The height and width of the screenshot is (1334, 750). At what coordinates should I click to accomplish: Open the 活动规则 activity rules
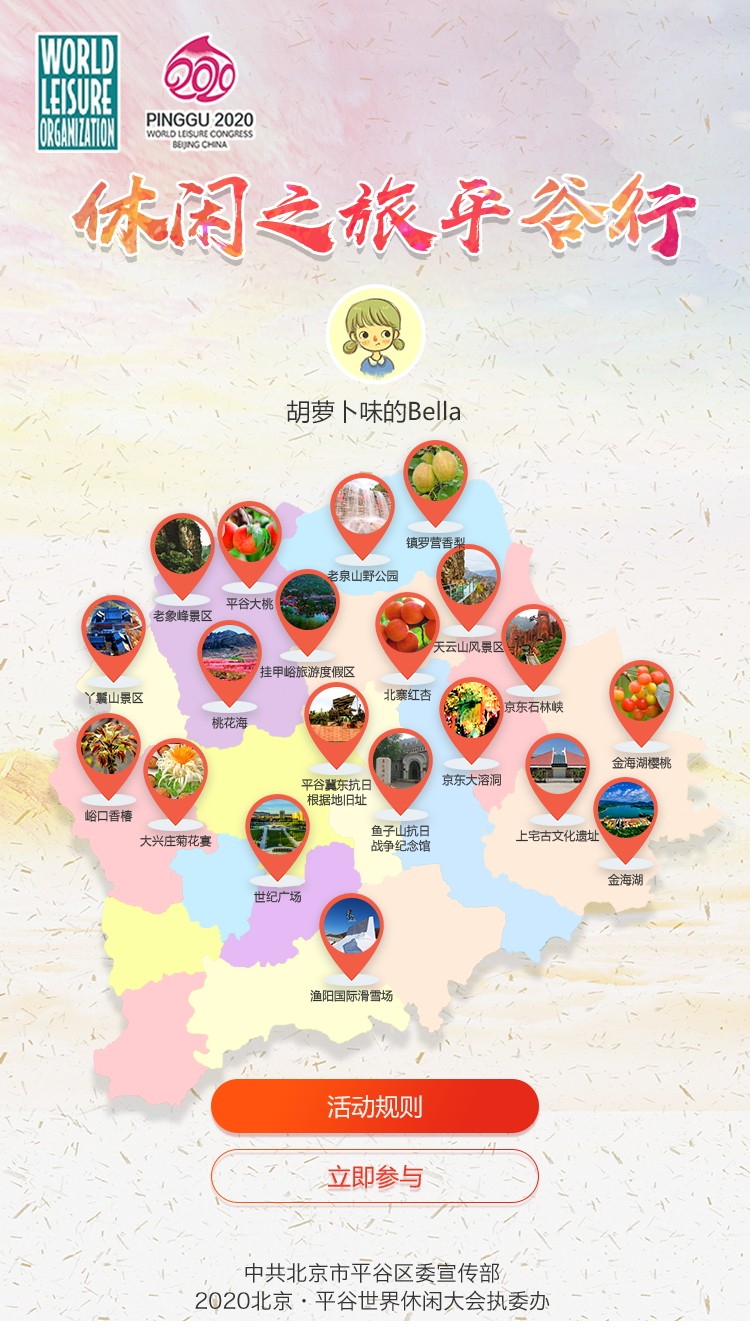tap(375, 1106)
